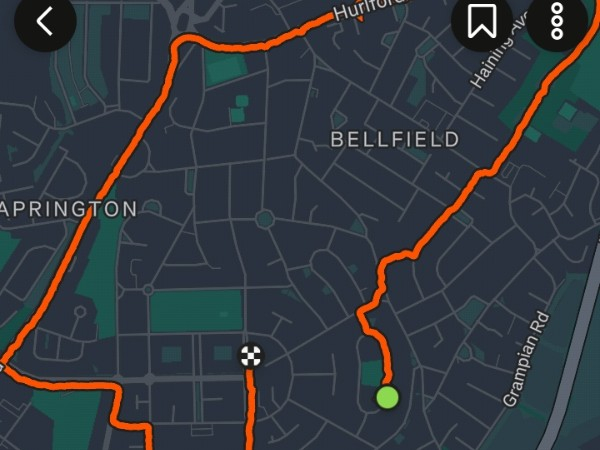Image resolution: width=600 pixels, height=450 pixels.
Task: Open the three-dot overflow menu
Action: [558, 21]
